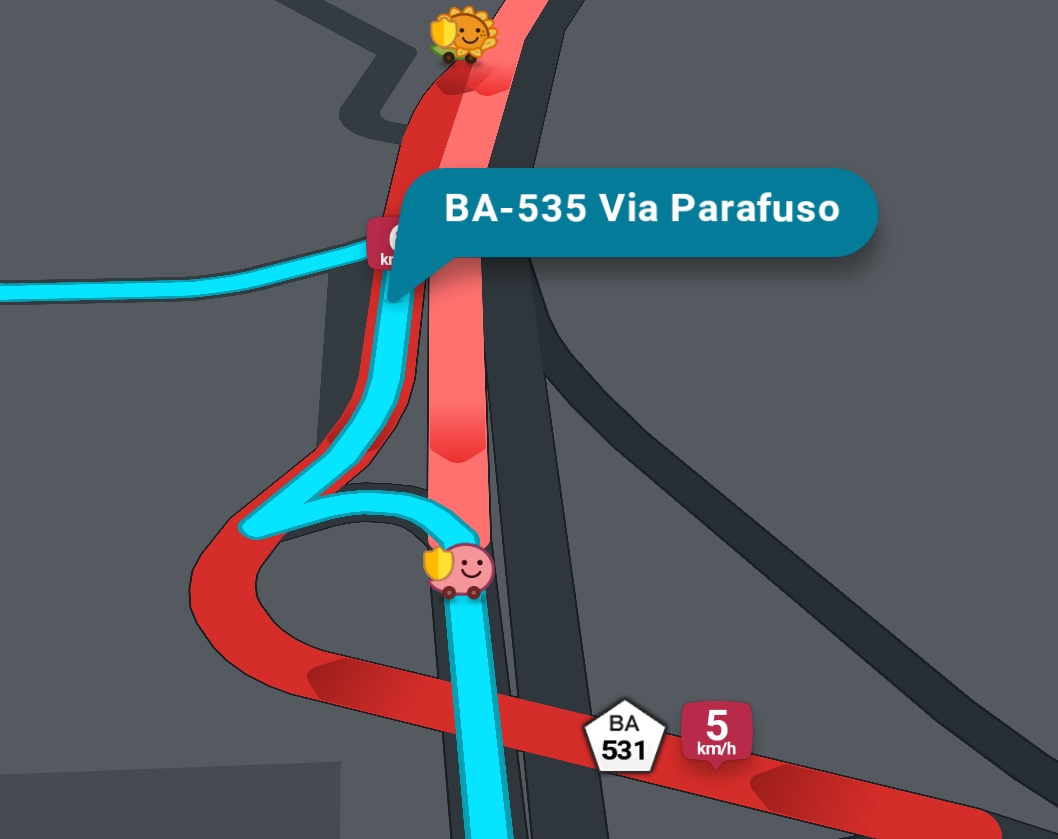1058x839 pixels.
Task: Tap the BA-535 Via Parafuso label
Action: [x=640, y=211]
